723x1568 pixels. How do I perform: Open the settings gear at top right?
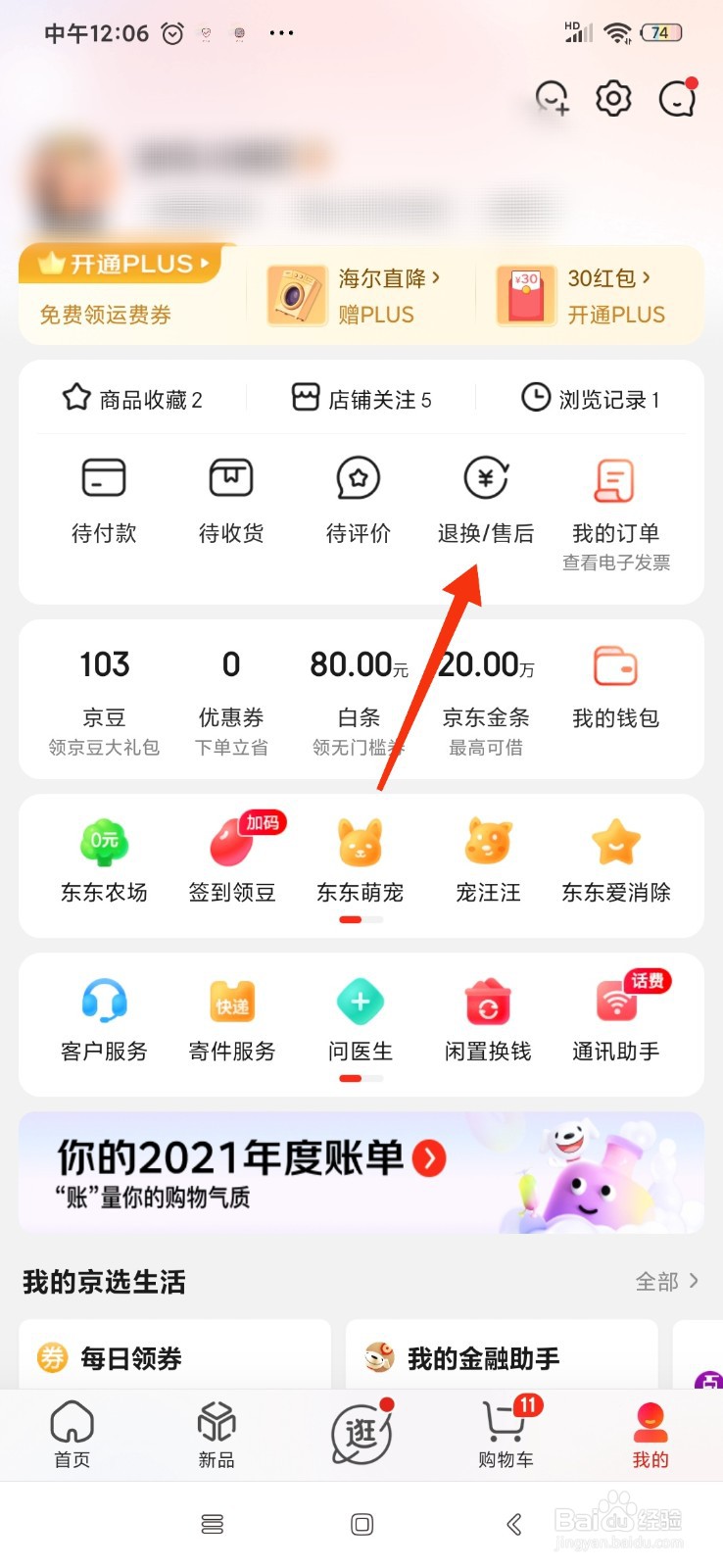612,98
